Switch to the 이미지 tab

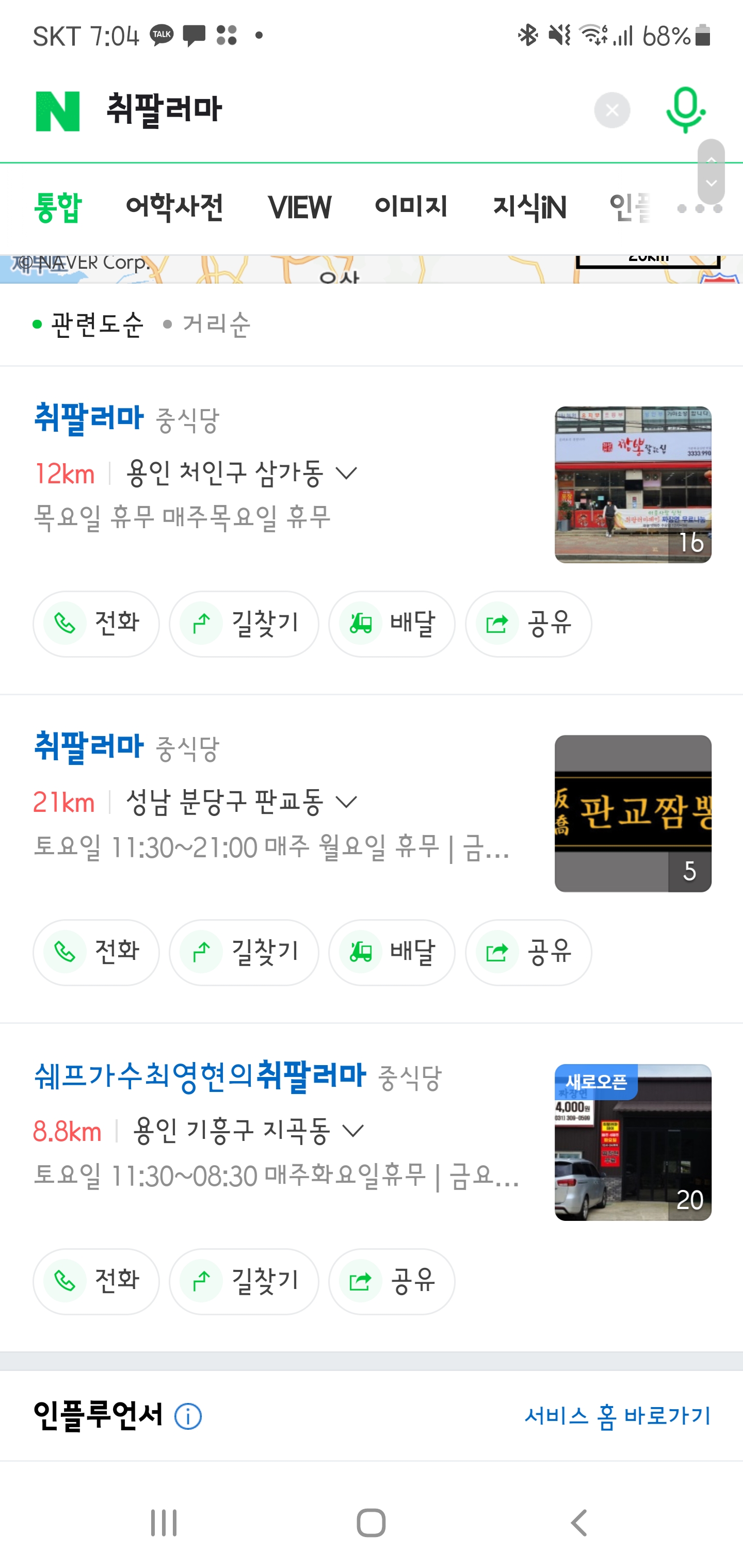(x=411, y=207)
